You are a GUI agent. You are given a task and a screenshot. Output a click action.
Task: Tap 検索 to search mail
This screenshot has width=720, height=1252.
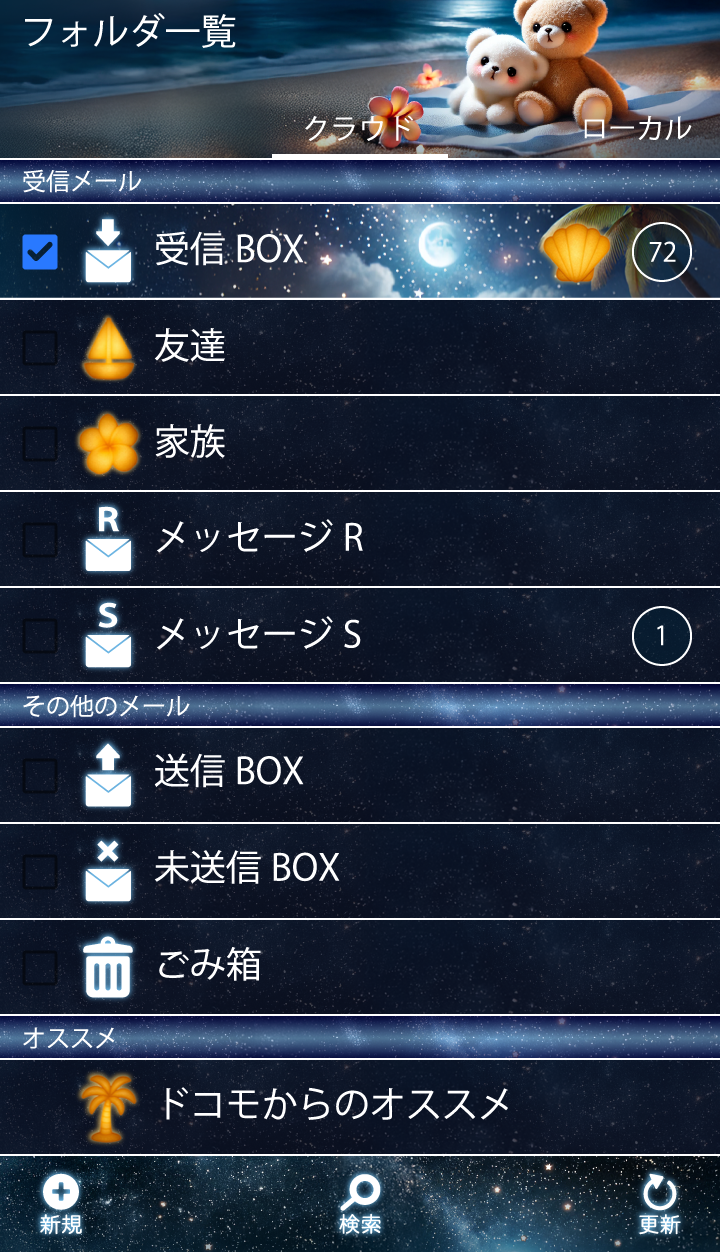[x=360, y=1204]
